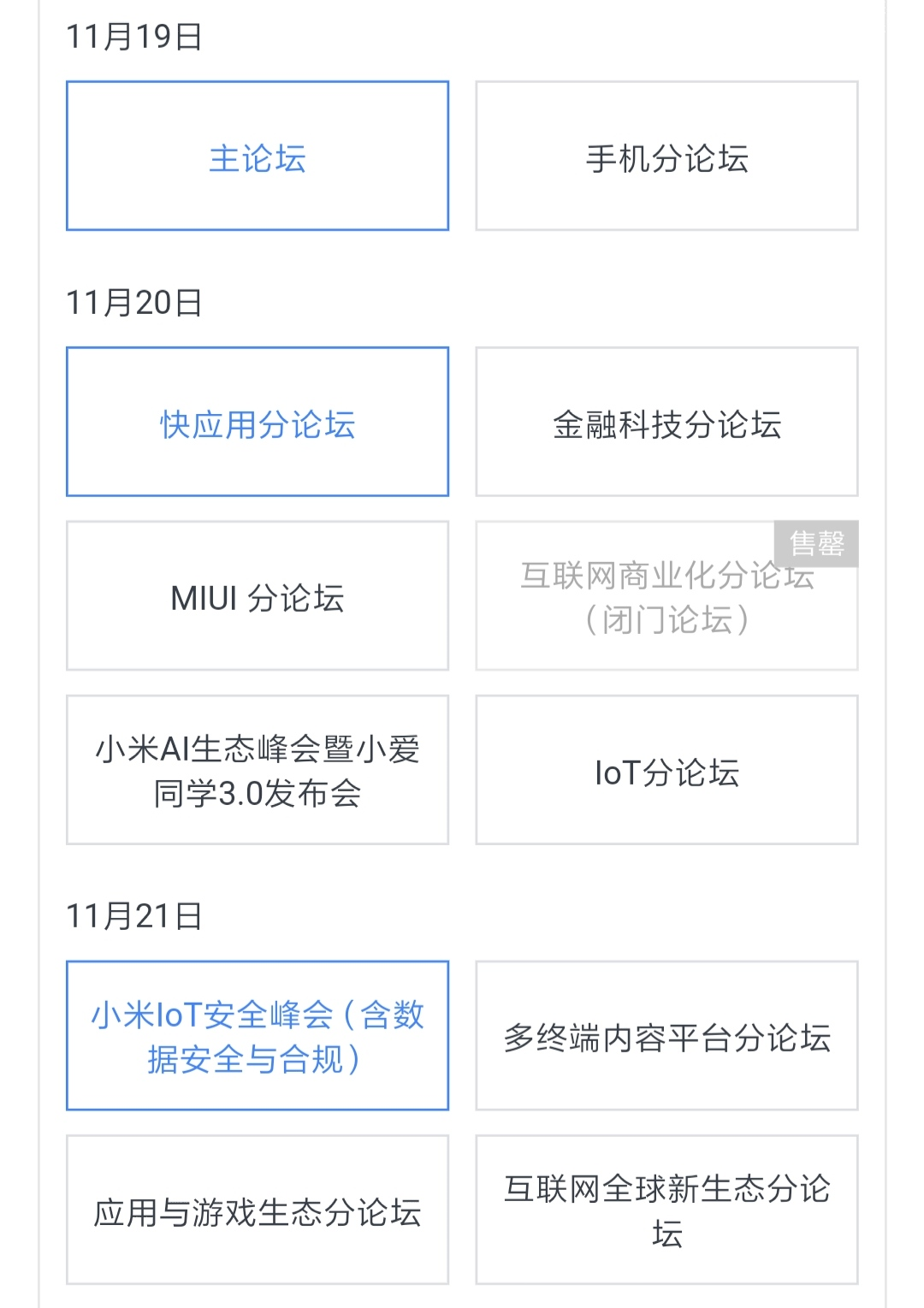Select 多终端内容平台分论坛
The height and width of the screenshot is (1308, 924).
[666, 1036]
